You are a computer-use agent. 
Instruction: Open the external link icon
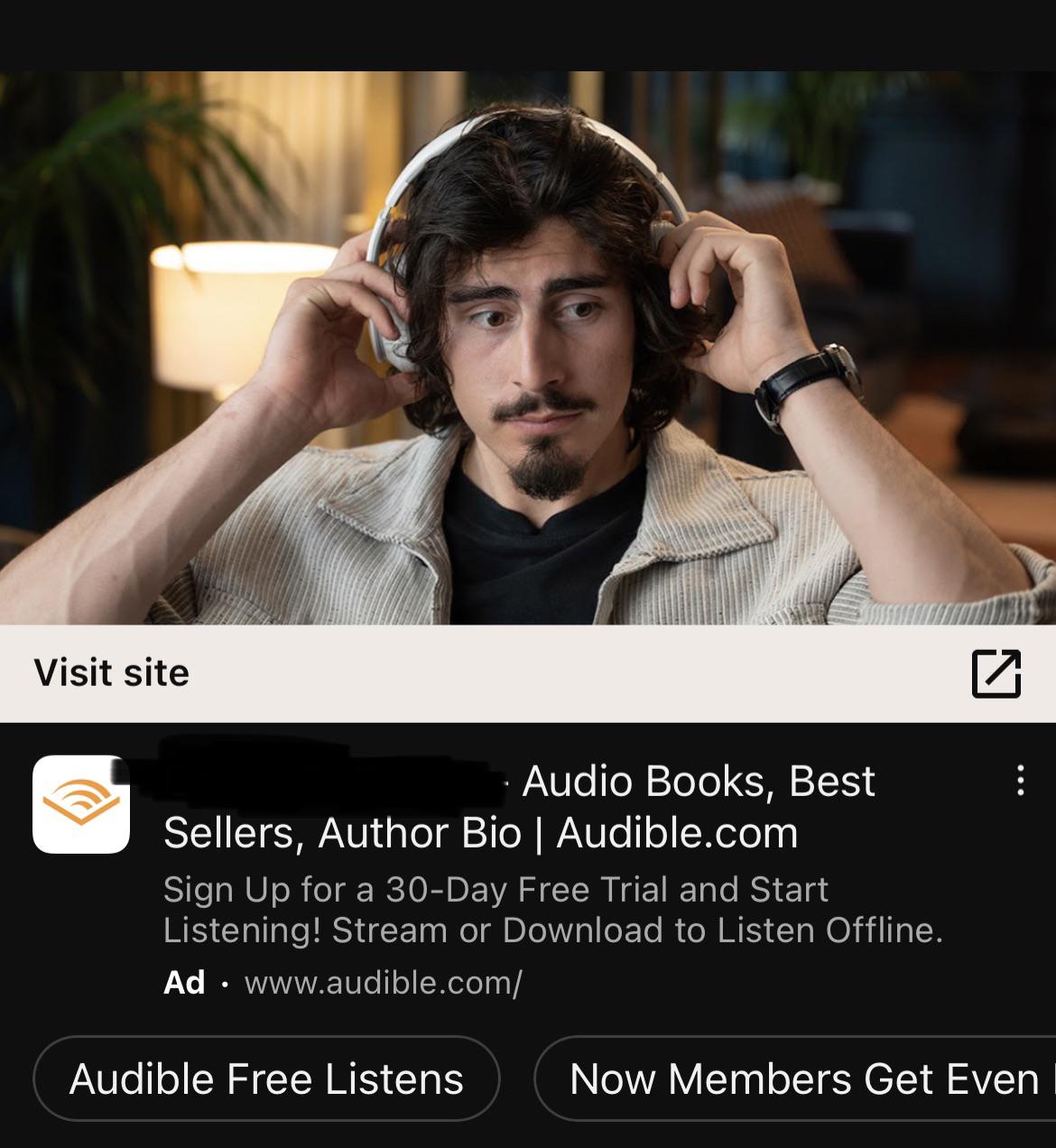[x=996, y=673]
